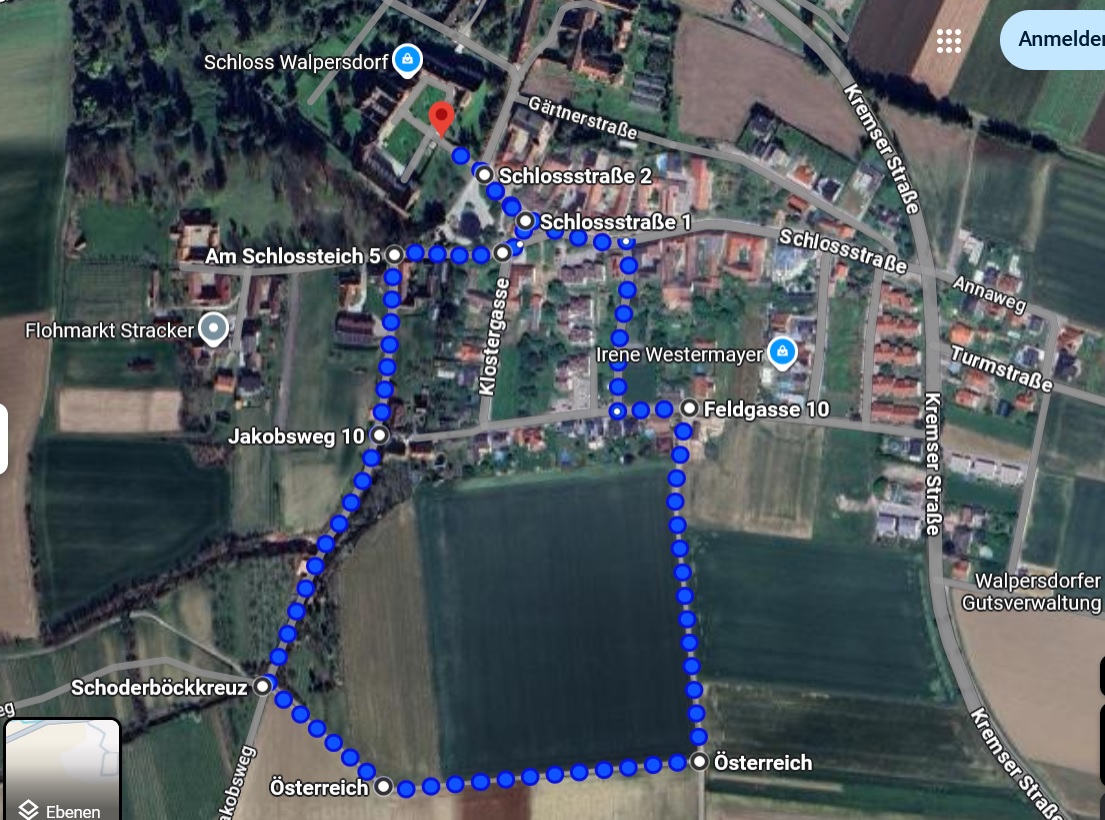Screen dimensions: 1105x820
Task: Open Schloss Walpersdorf place marker
Action: pyautogui.click(x=406, y=61)
